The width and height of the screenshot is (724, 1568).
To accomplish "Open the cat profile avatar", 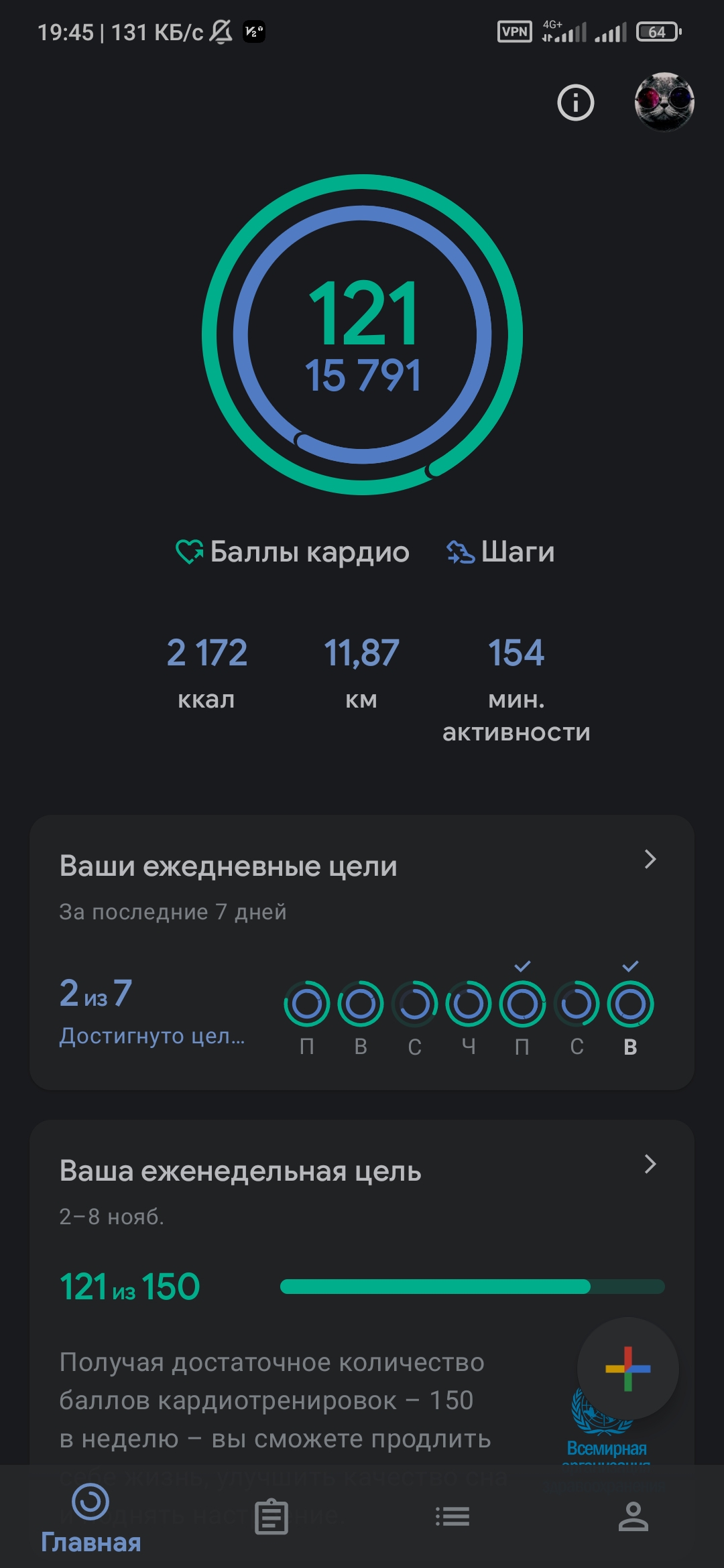I will point(664,102).
